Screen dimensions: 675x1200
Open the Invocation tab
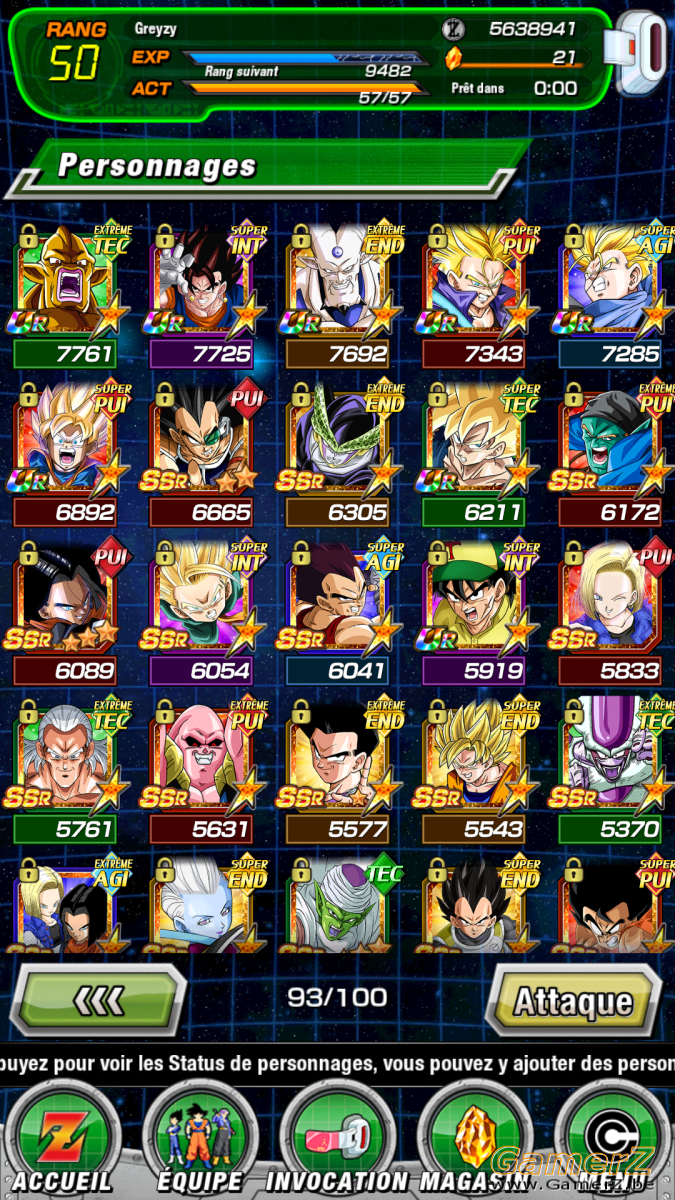click(337, 1141)
